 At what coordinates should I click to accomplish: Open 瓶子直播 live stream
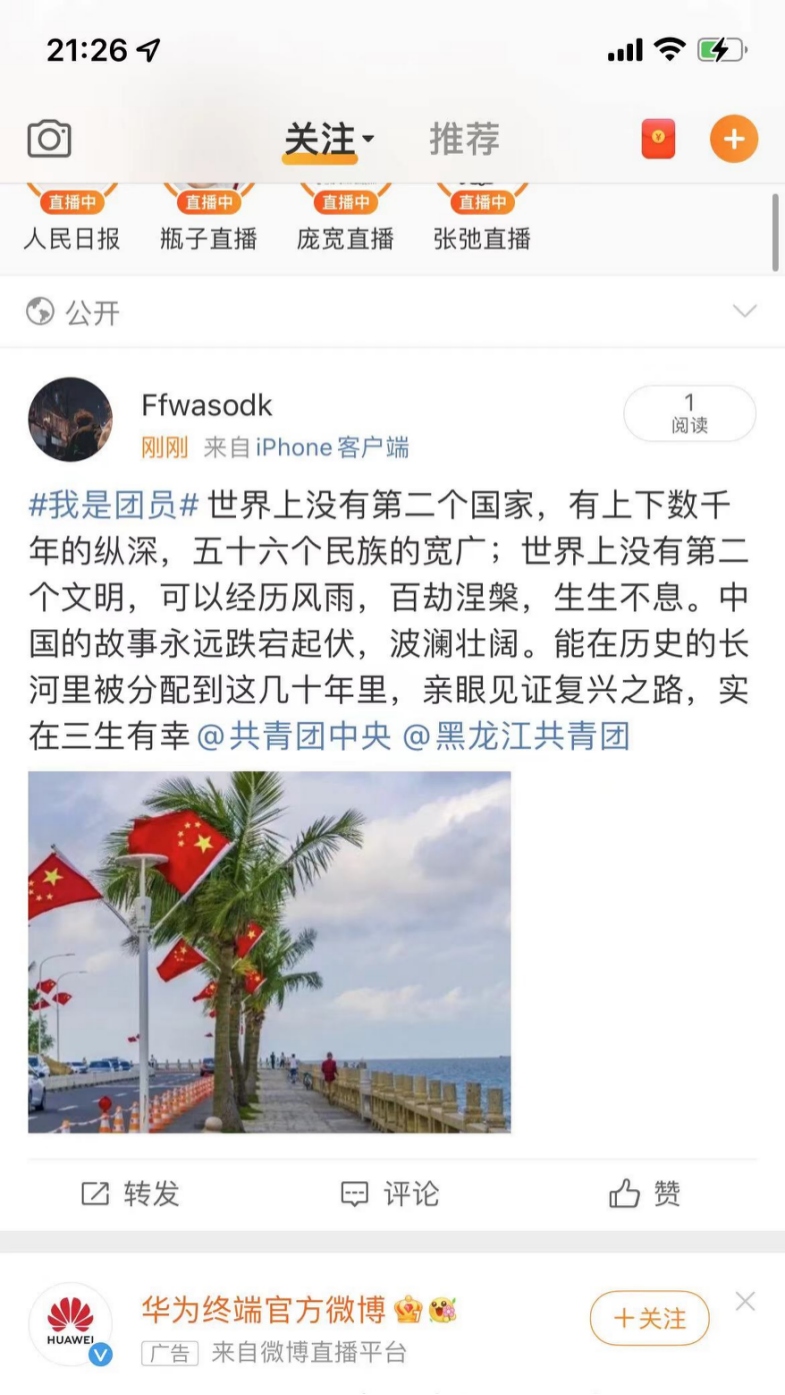(209, 222)
